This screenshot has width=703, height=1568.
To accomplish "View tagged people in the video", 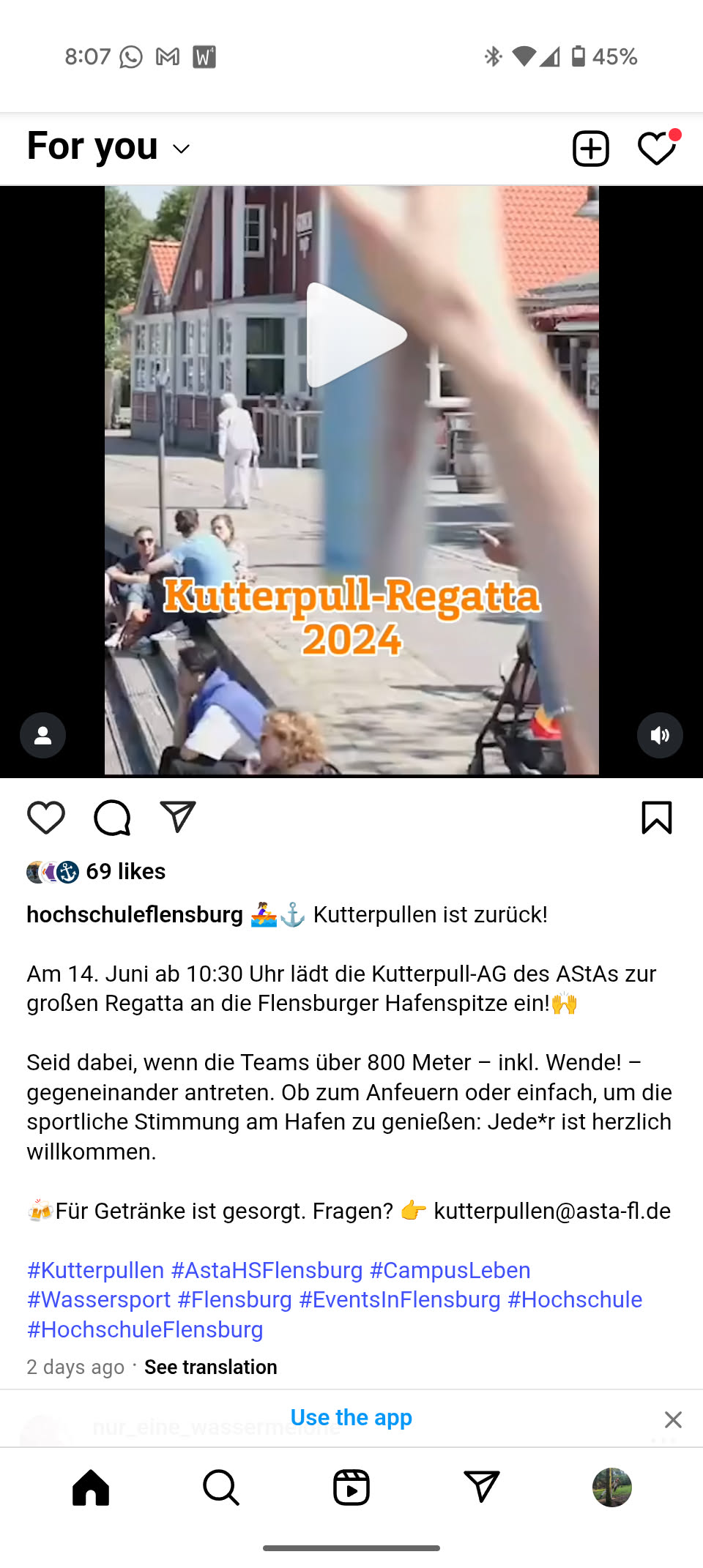I will (42, 735).
